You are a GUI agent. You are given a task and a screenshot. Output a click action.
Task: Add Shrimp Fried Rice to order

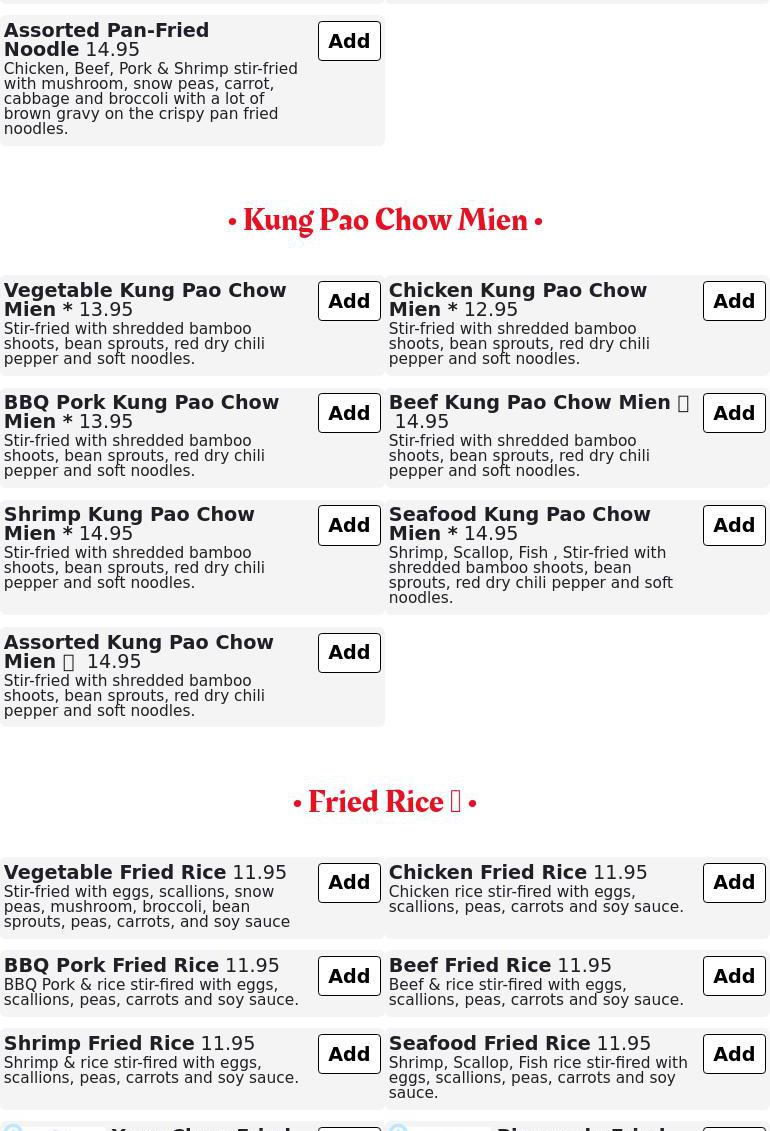tap(349, 1054)
